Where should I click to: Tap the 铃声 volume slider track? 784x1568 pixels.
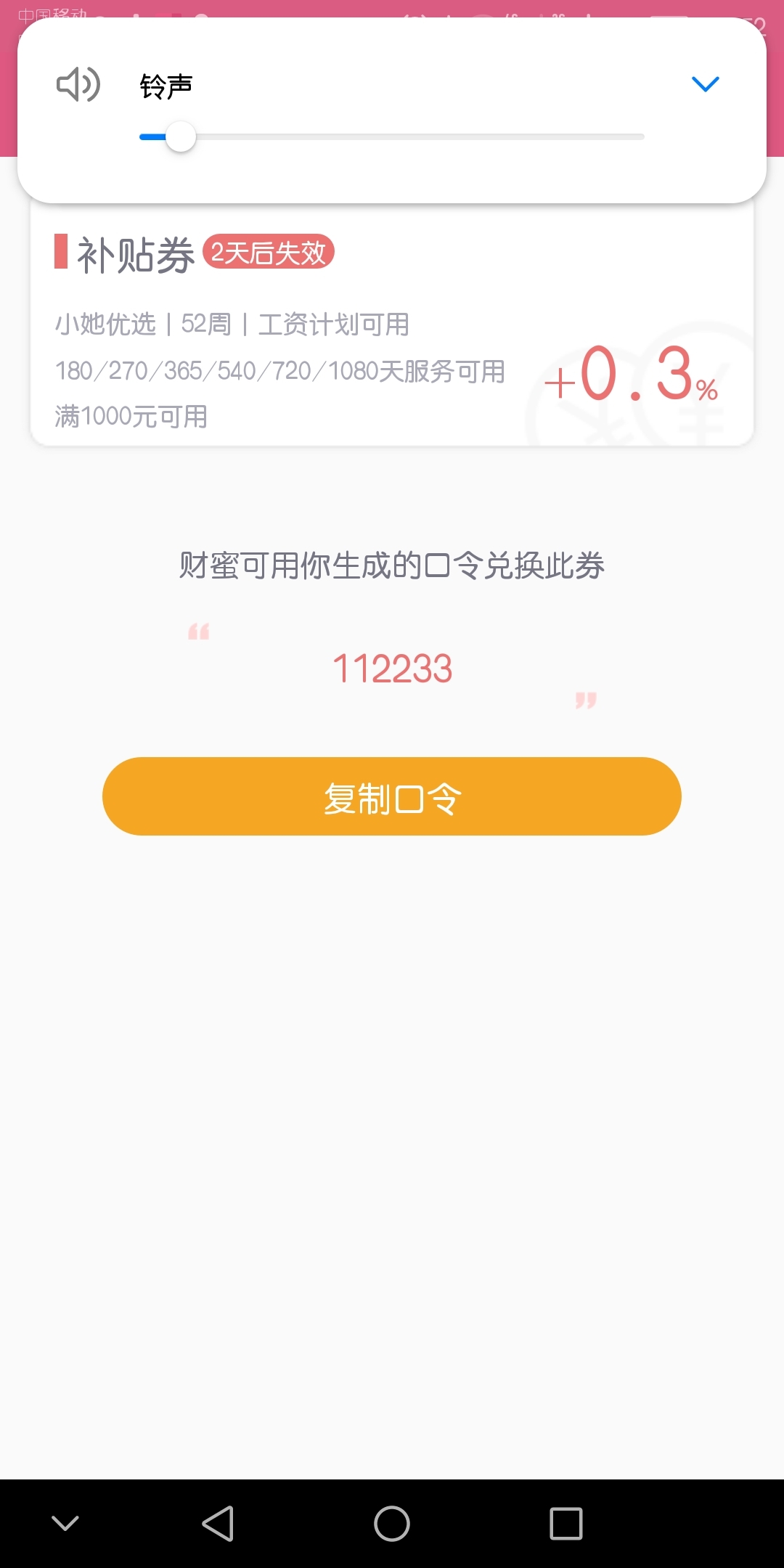[392, 136]
